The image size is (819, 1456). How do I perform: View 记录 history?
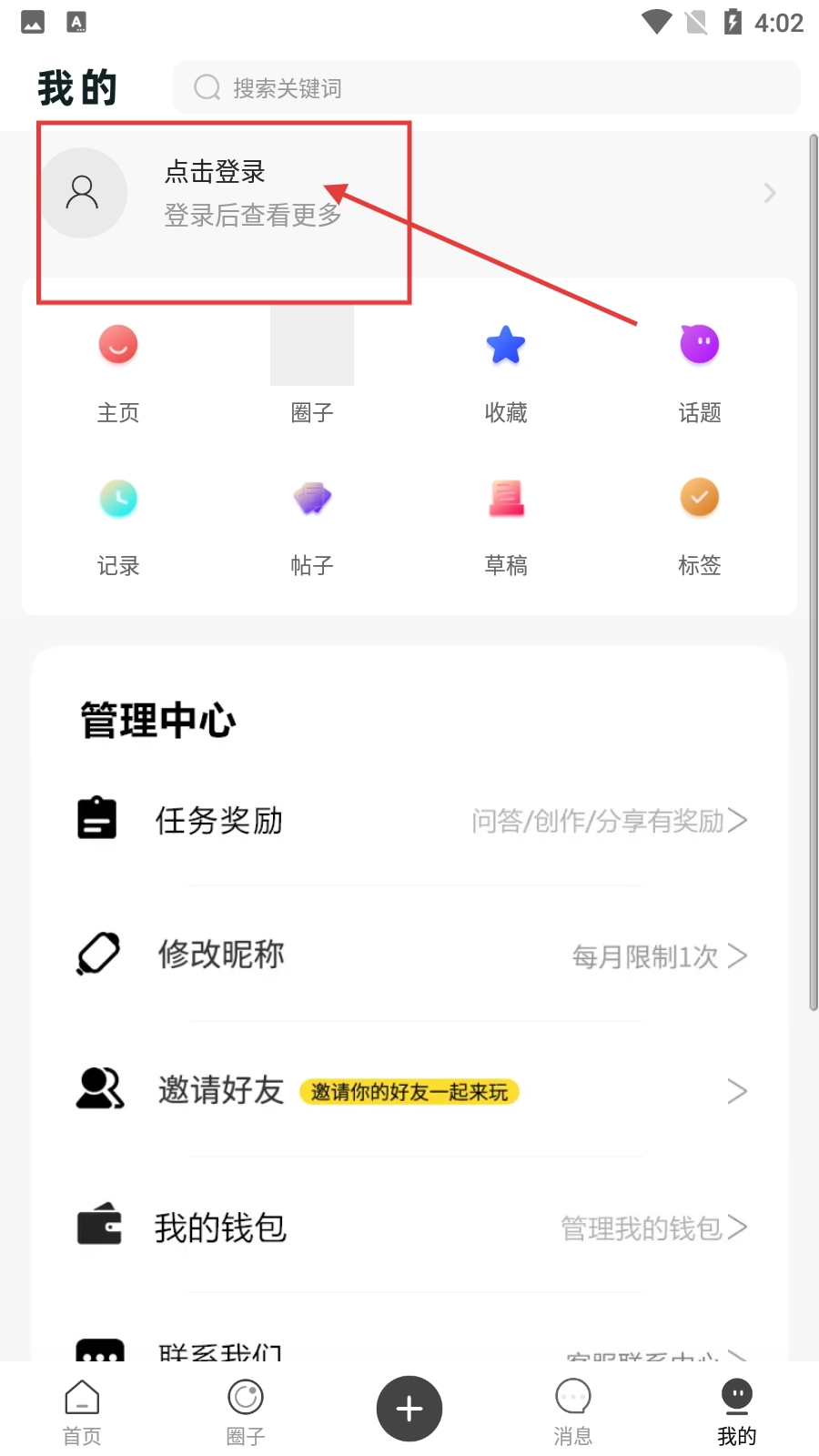pyautogui.click(x=118, y=525)
